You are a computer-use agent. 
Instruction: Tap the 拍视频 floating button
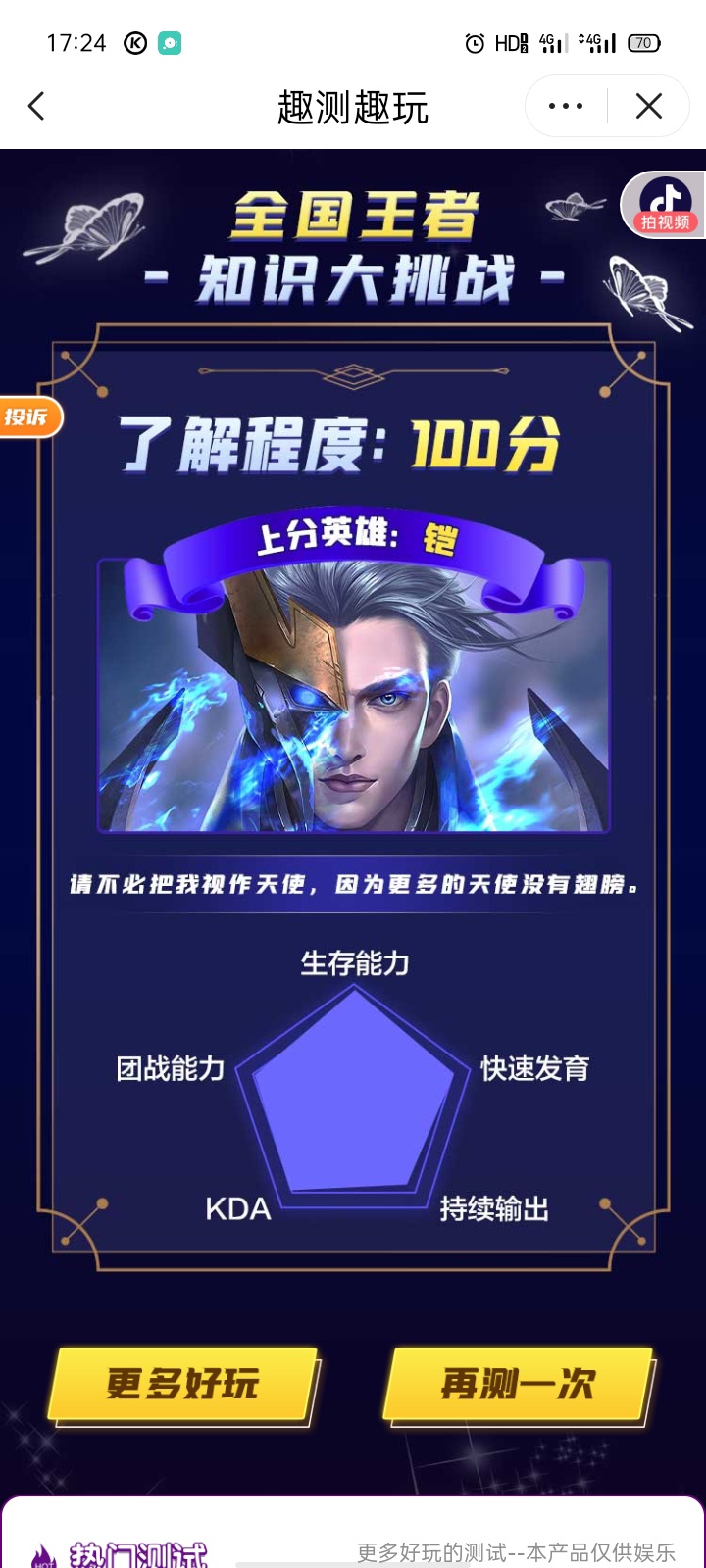(x=665, y=205)
